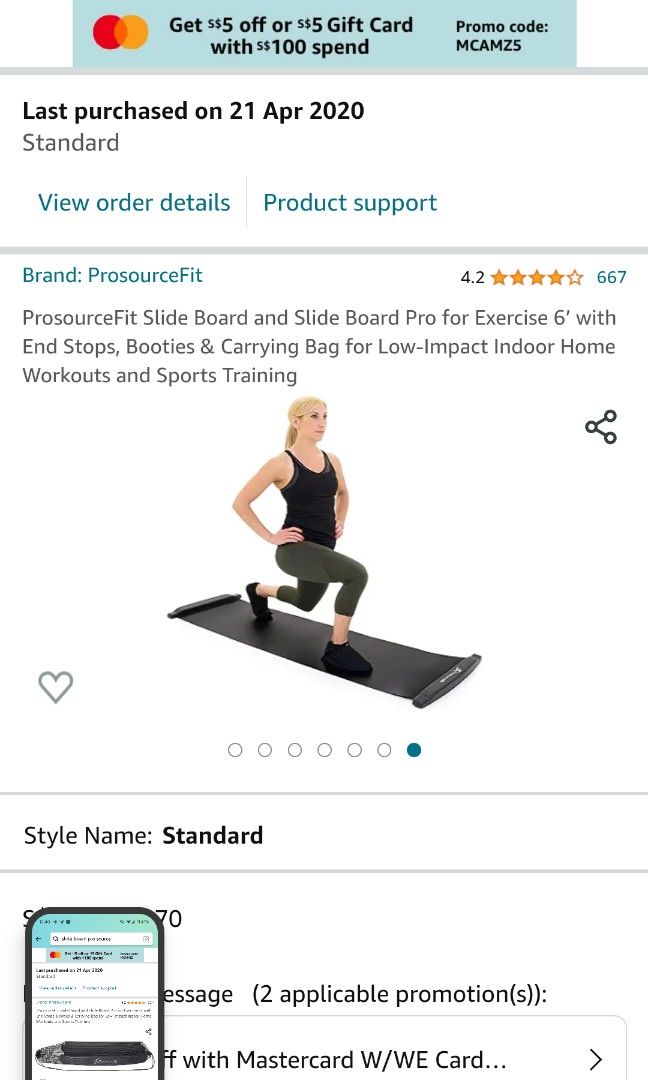Image resolution: width=648 pixels, height=1080 pixels.
Task: Open the ProsourceFit brand page
Action: click(x=112, y=275)
